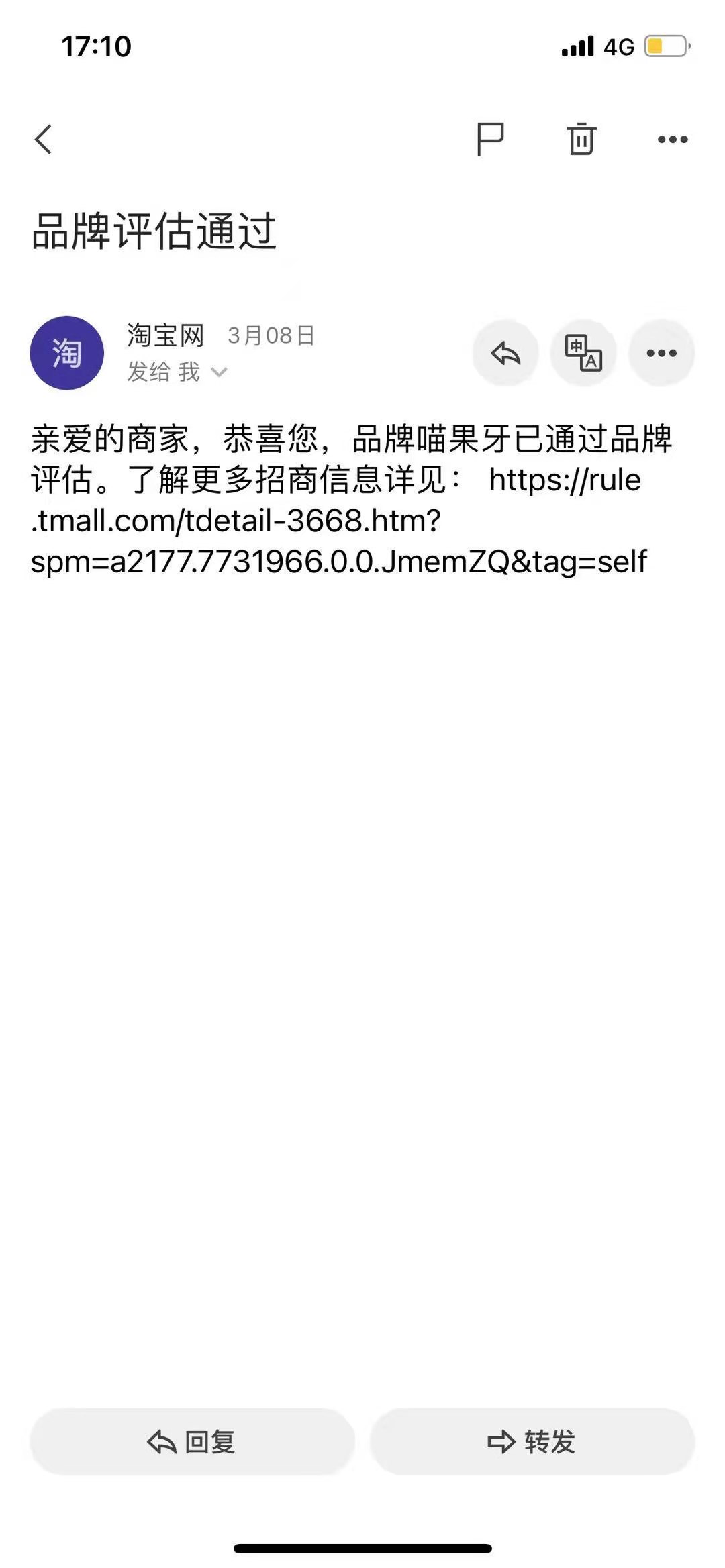Expand recipient details next to 发给 我

pos(220,372)
